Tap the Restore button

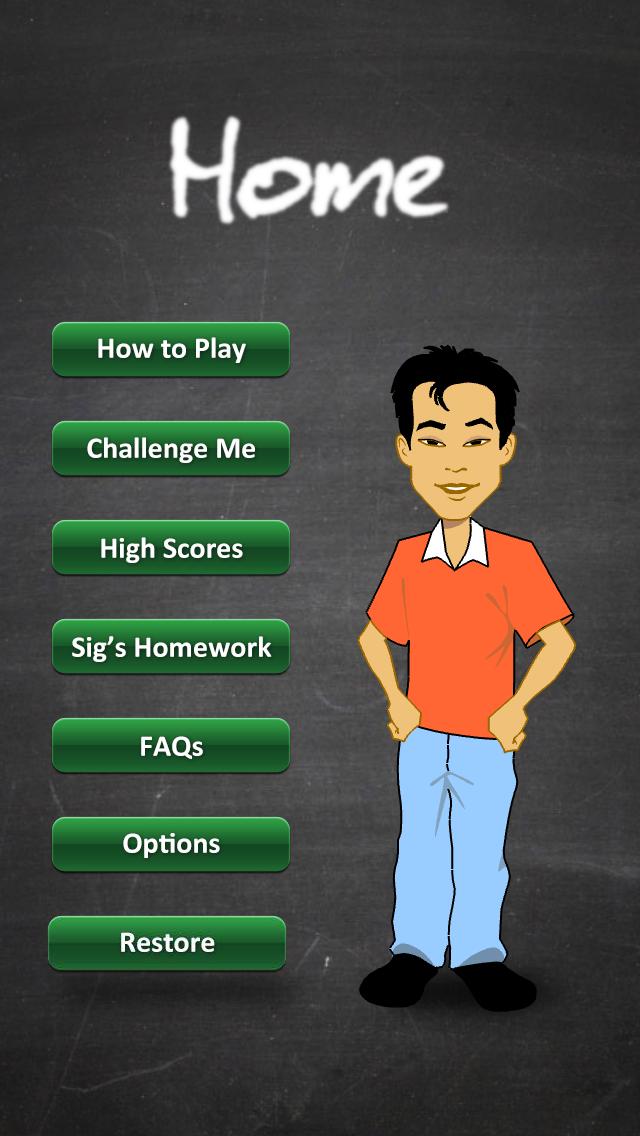coord(167,942)
